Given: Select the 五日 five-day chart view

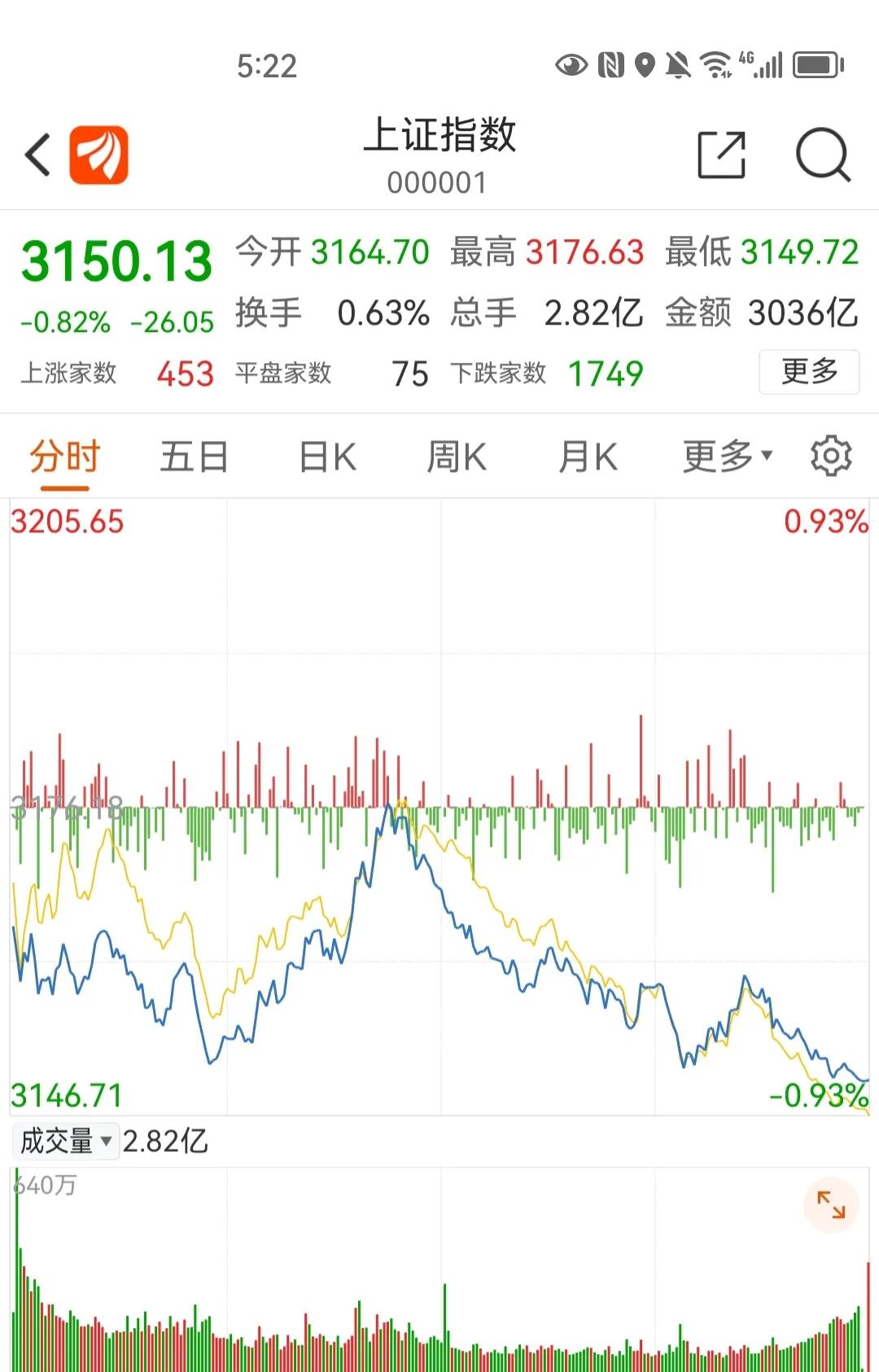Looking at the screenshot, I should click(194, 457).
